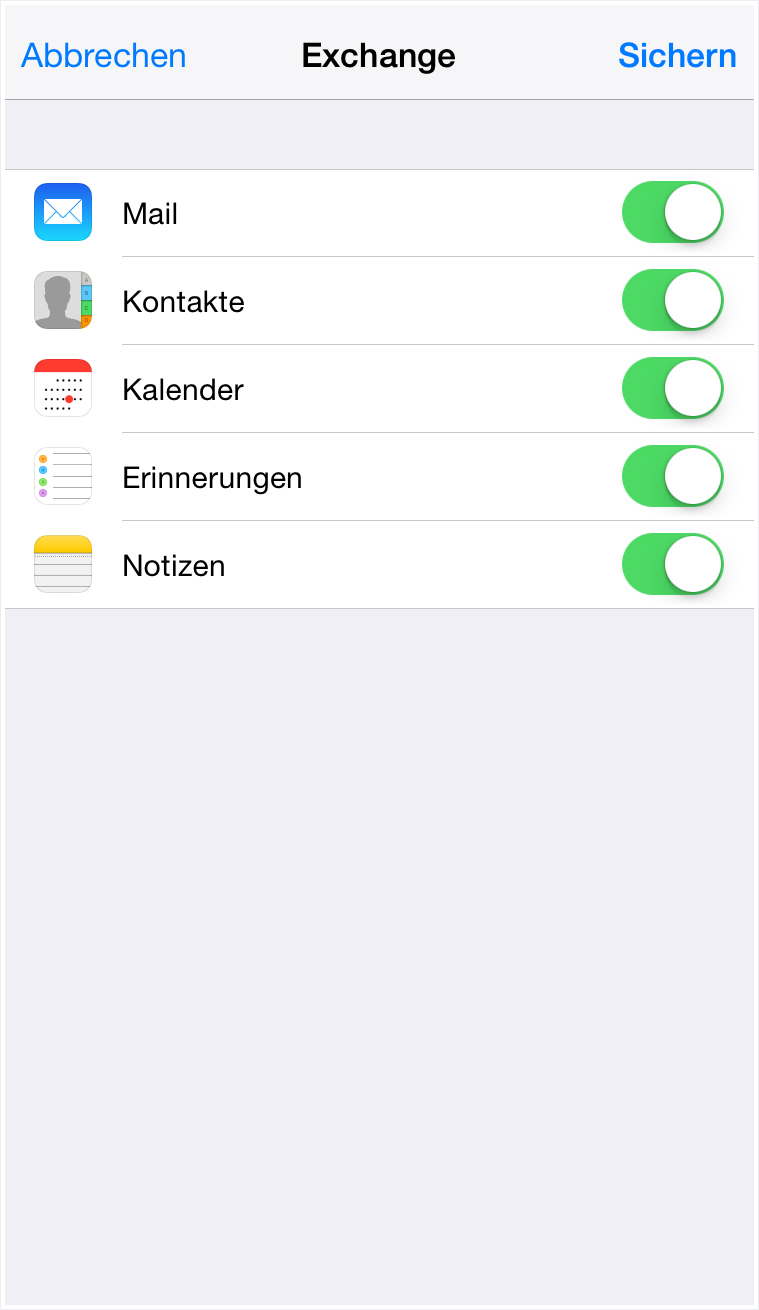Turn off the Mail switch
This screenshot has height=1310, width=759.
[x=672, y=212]
